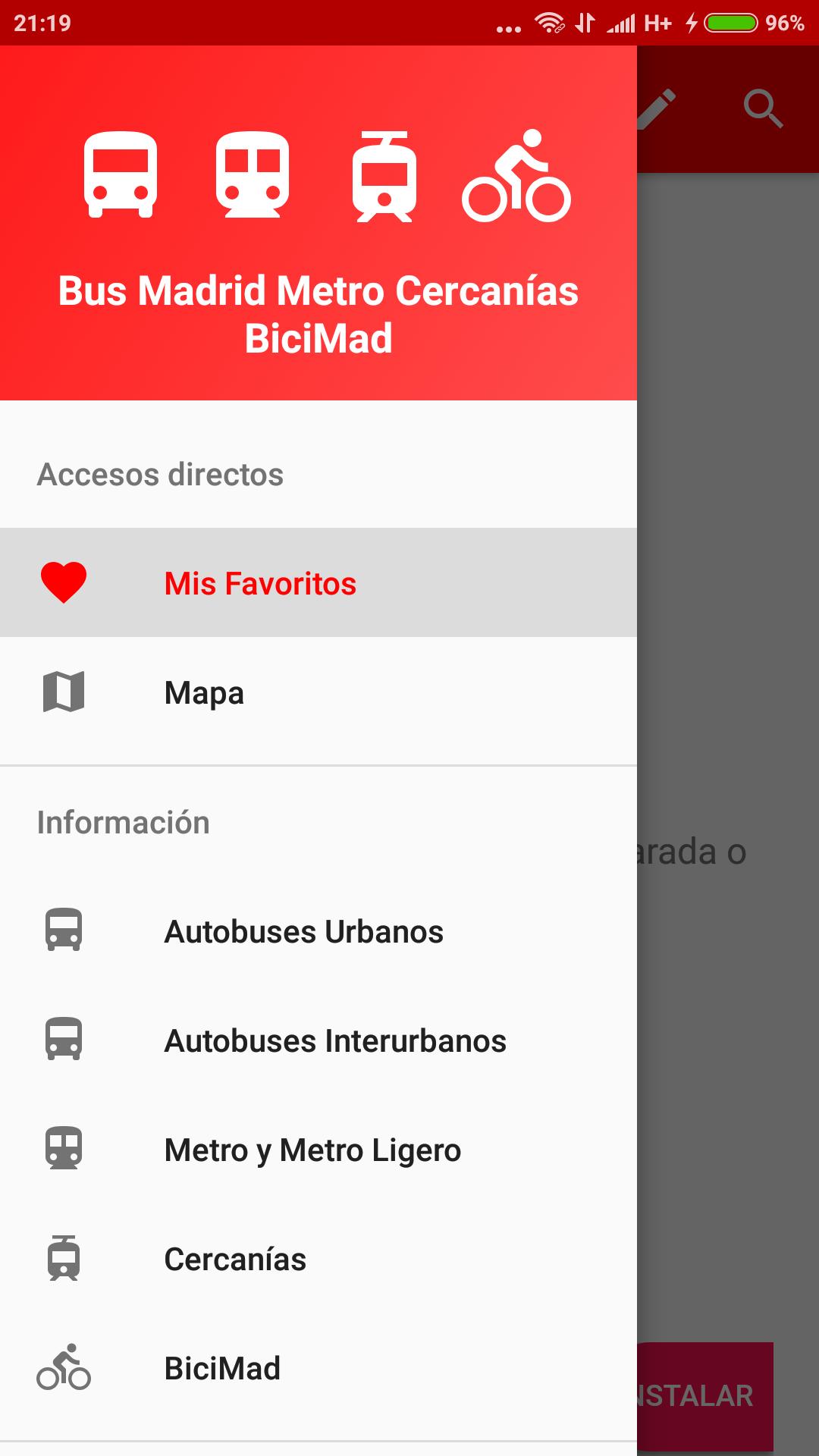The height and width of the screenshot is (1456, 819).
Task: Select Autobuses Urbanos
Action: pyautogui.click(x=318, y=931)
